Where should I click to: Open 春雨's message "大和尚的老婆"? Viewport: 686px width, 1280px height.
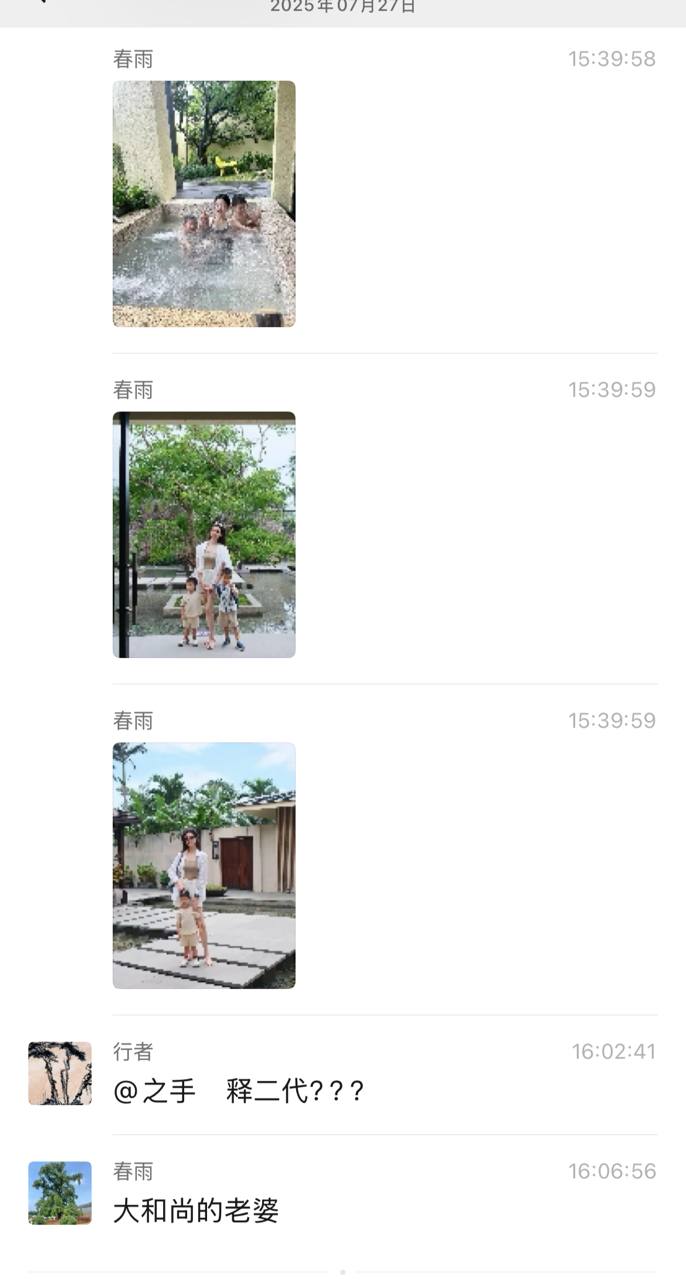196,1211
